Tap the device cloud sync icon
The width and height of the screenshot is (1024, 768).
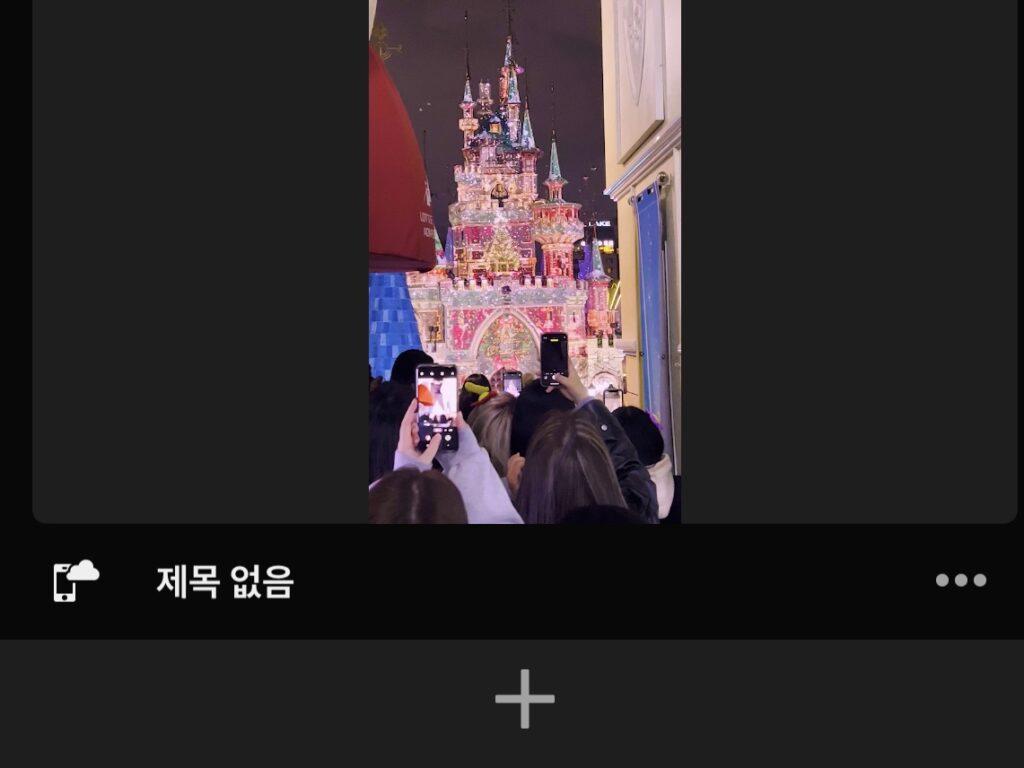coord(75,580)
